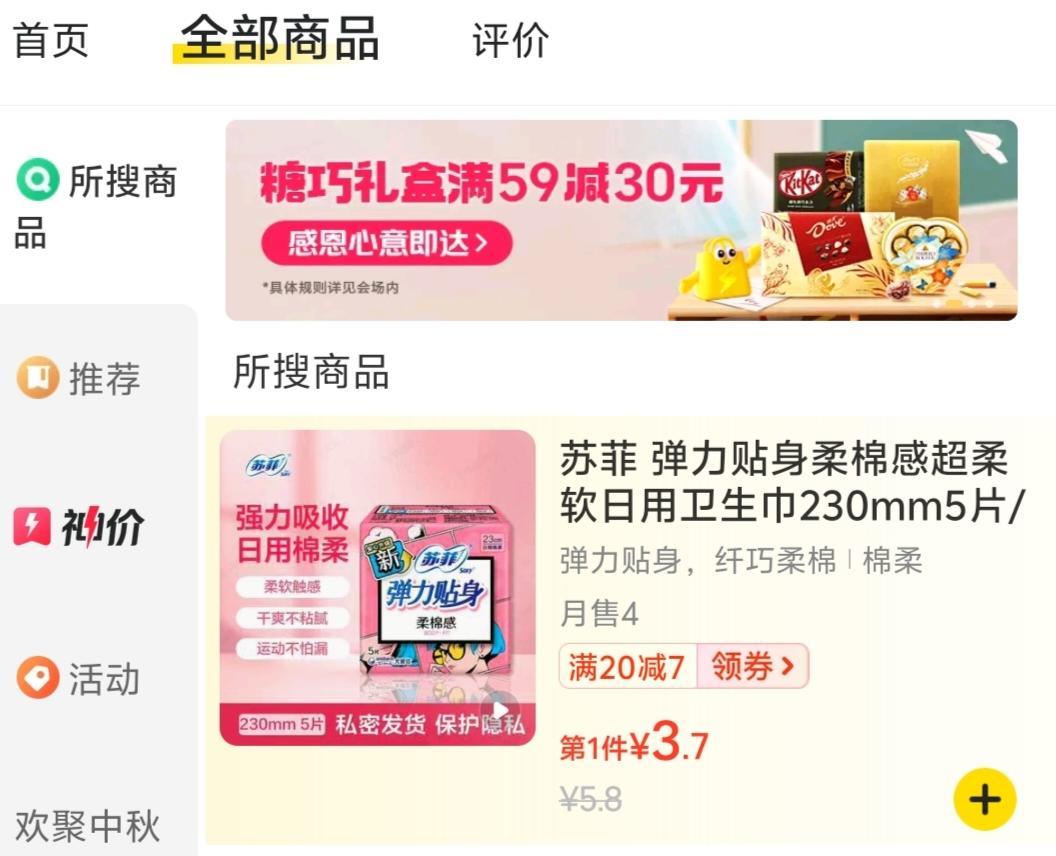The height and width of the screenshot is (856, 1056).
Task: Open the 活动 category
Action: (x=80, y=679)
